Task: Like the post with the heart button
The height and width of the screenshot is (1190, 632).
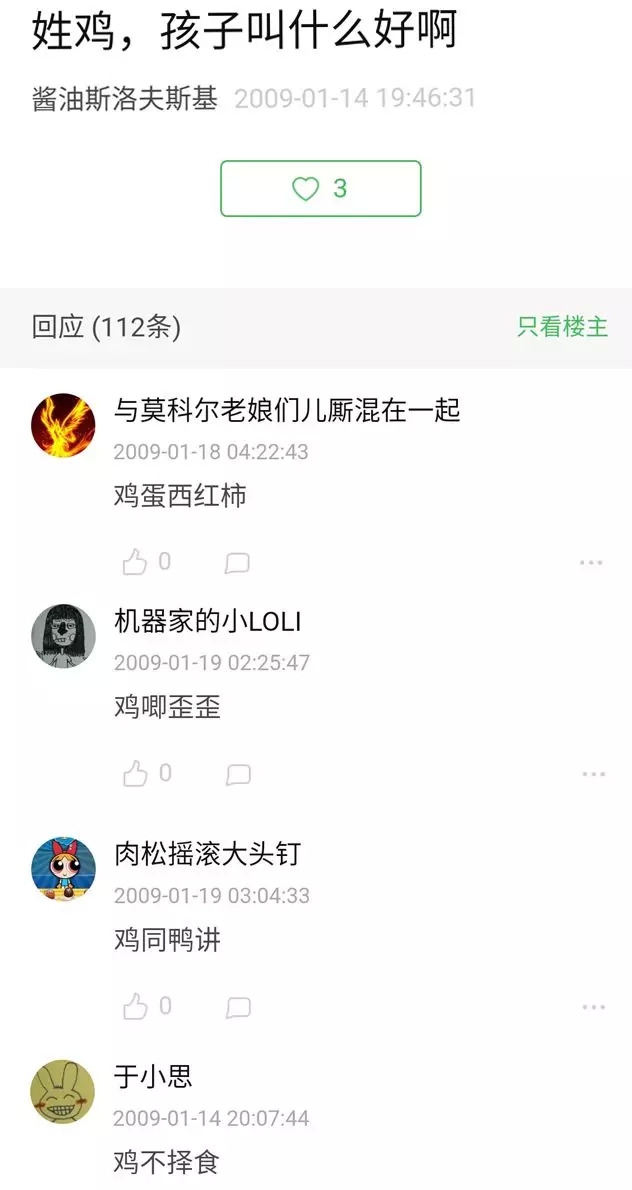Action: [320, 188]
